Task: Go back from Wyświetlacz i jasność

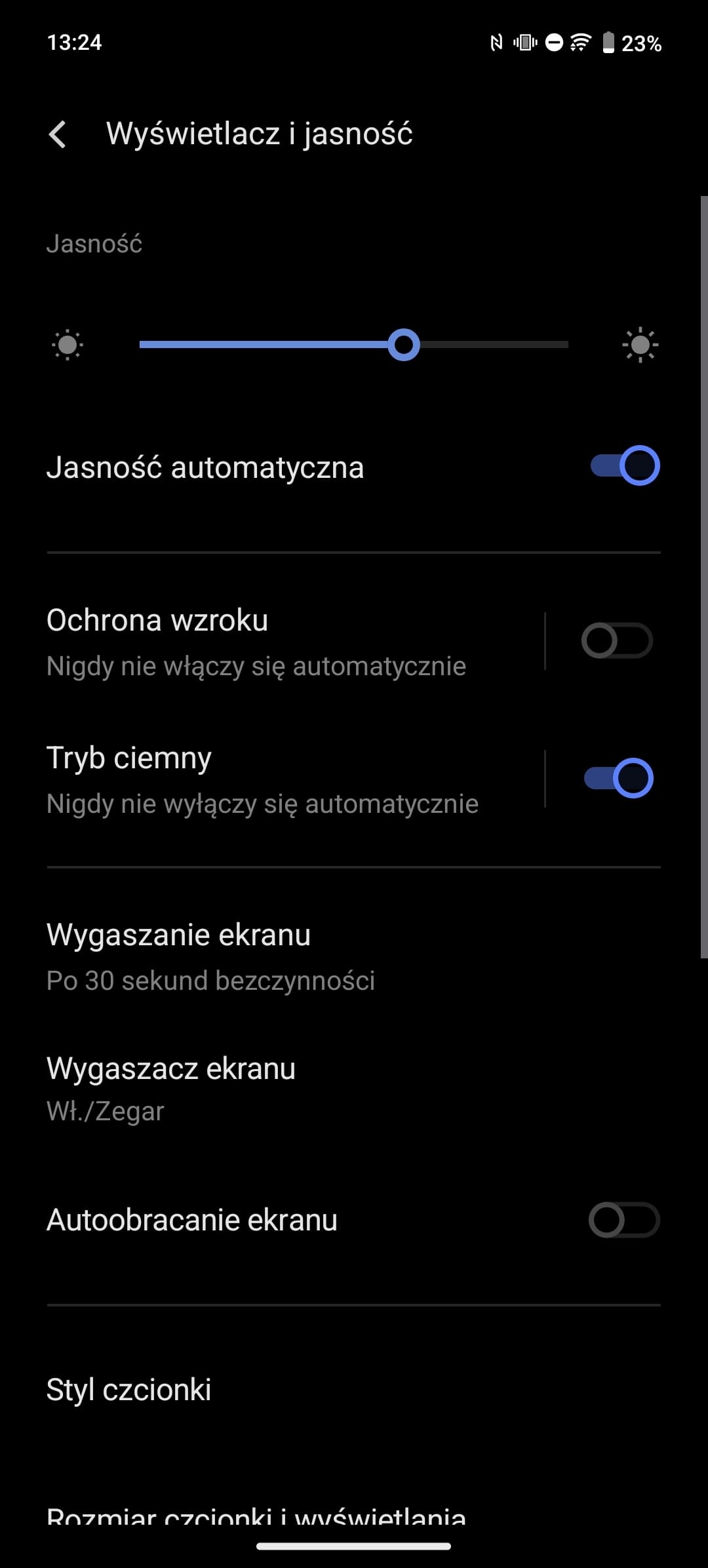Action: click(x=58, y=134)
